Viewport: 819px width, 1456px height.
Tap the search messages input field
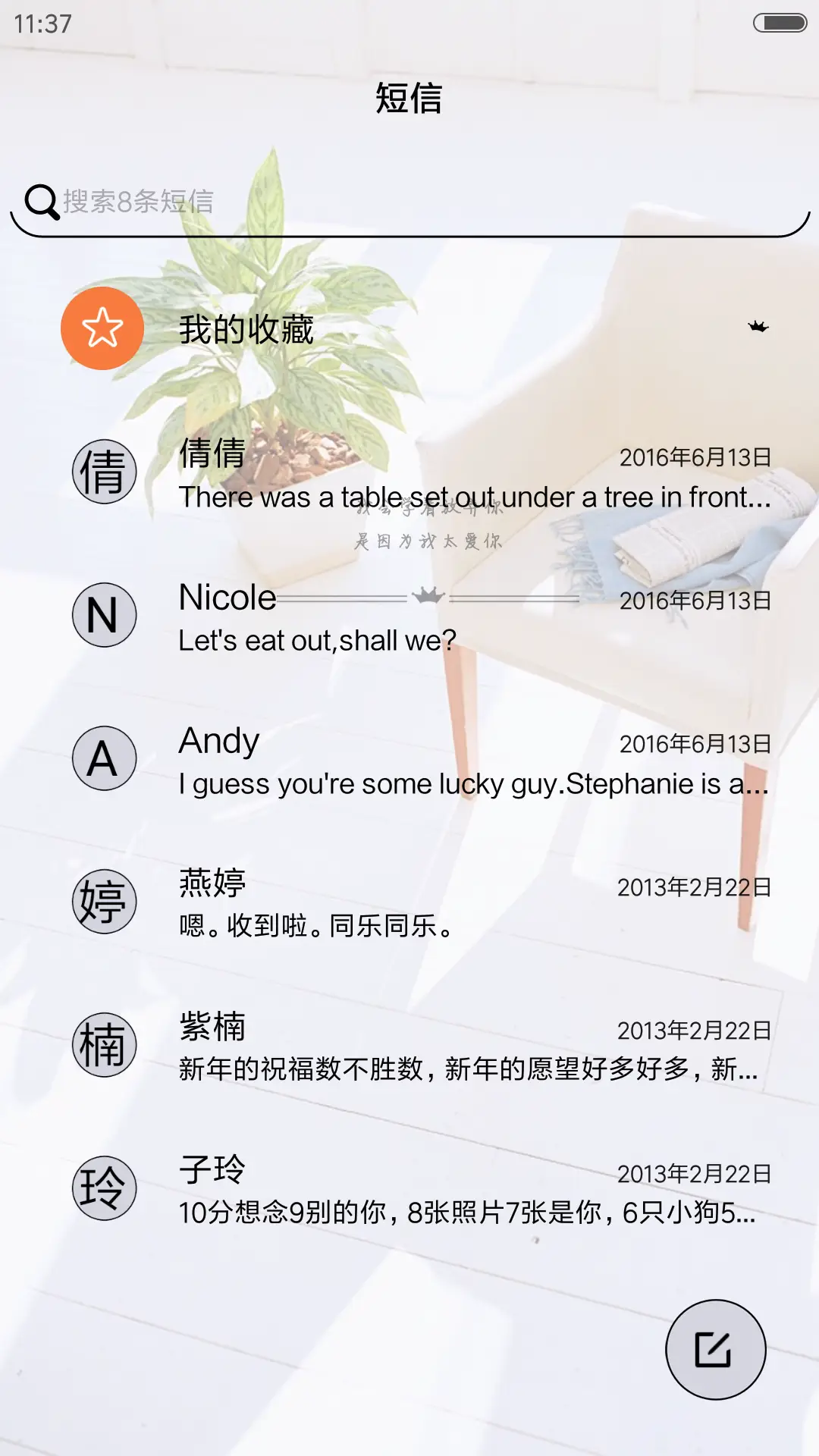303,202
